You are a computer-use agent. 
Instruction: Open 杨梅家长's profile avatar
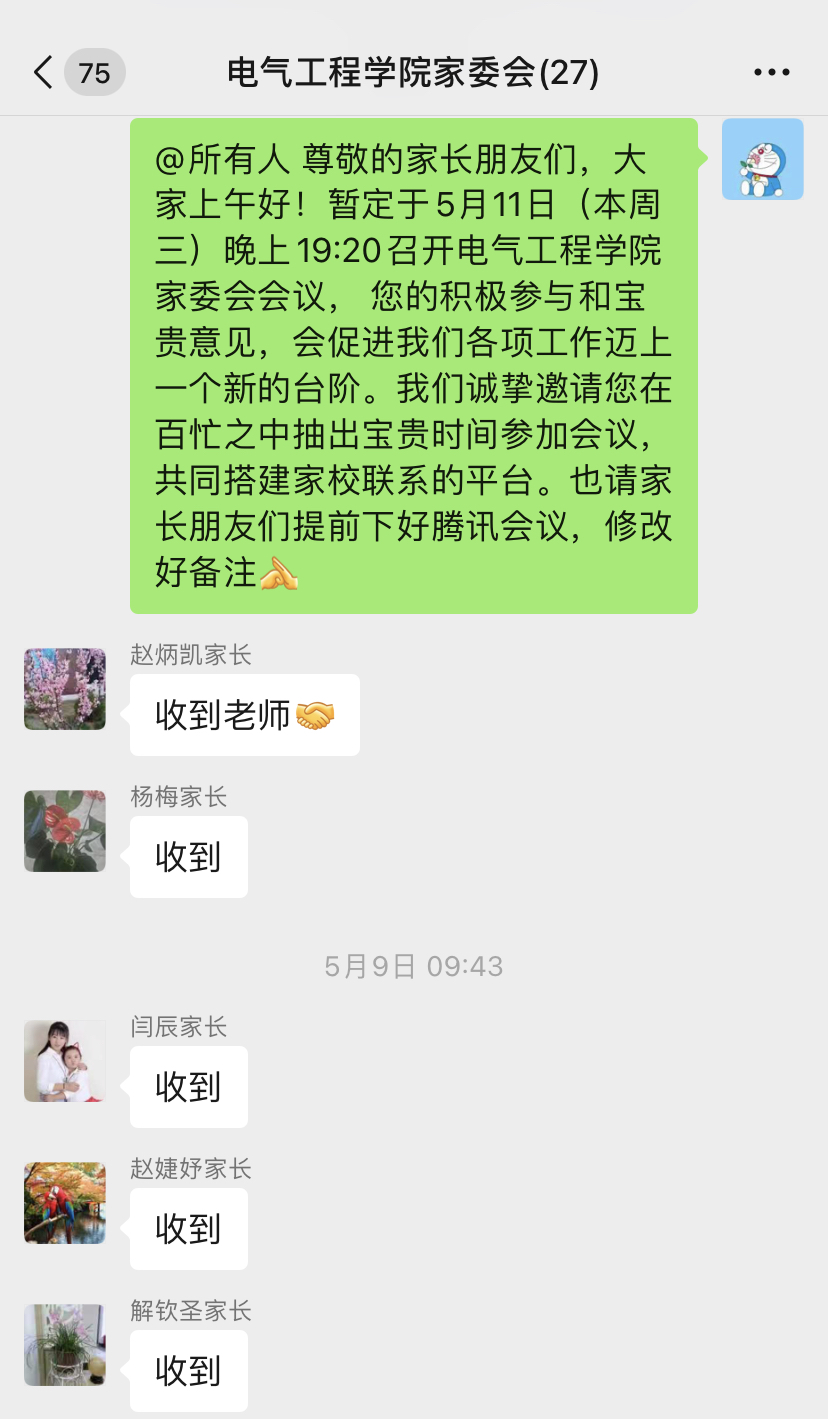[x=65, y=831]
